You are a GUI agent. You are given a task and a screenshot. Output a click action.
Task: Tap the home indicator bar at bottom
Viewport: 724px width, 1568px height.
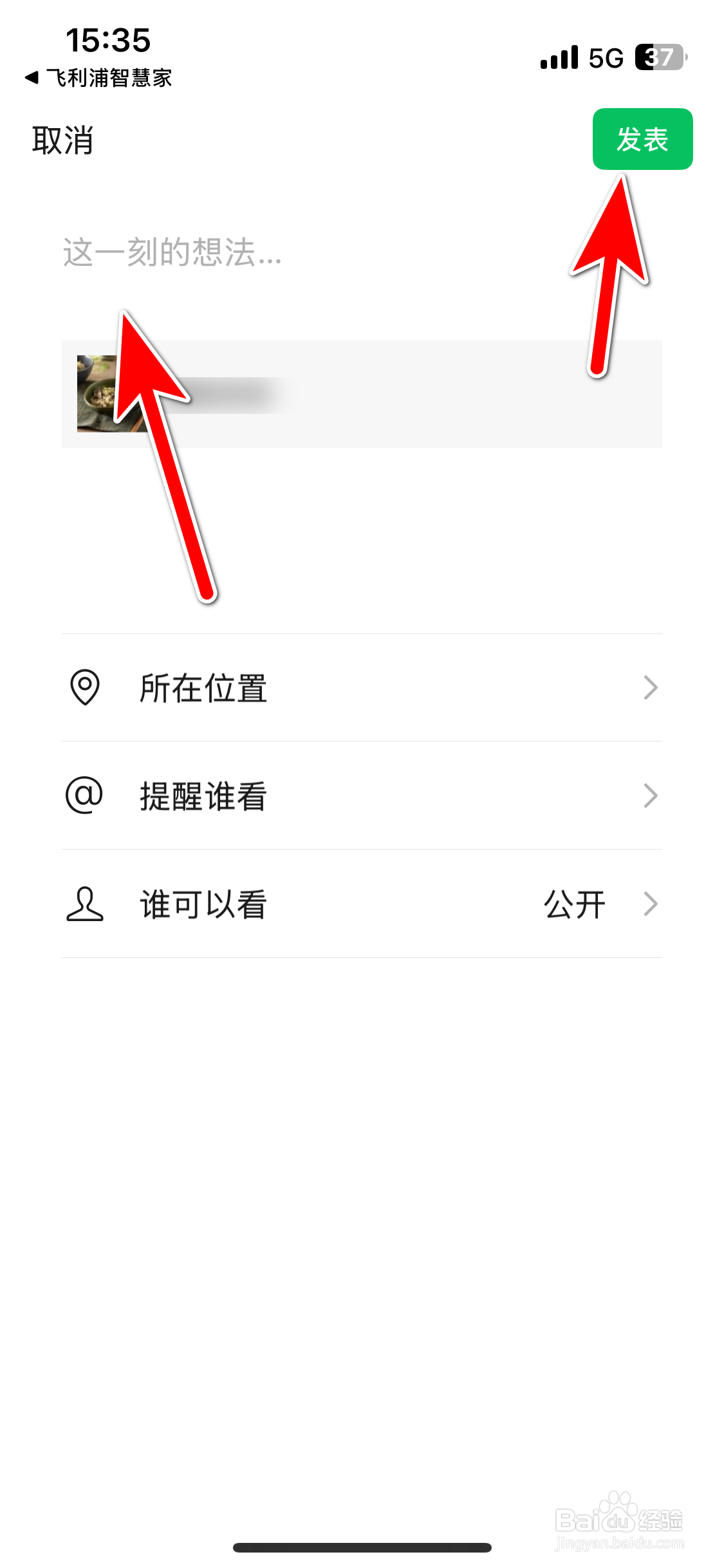pyautogui.click(x=362, y=1547)
